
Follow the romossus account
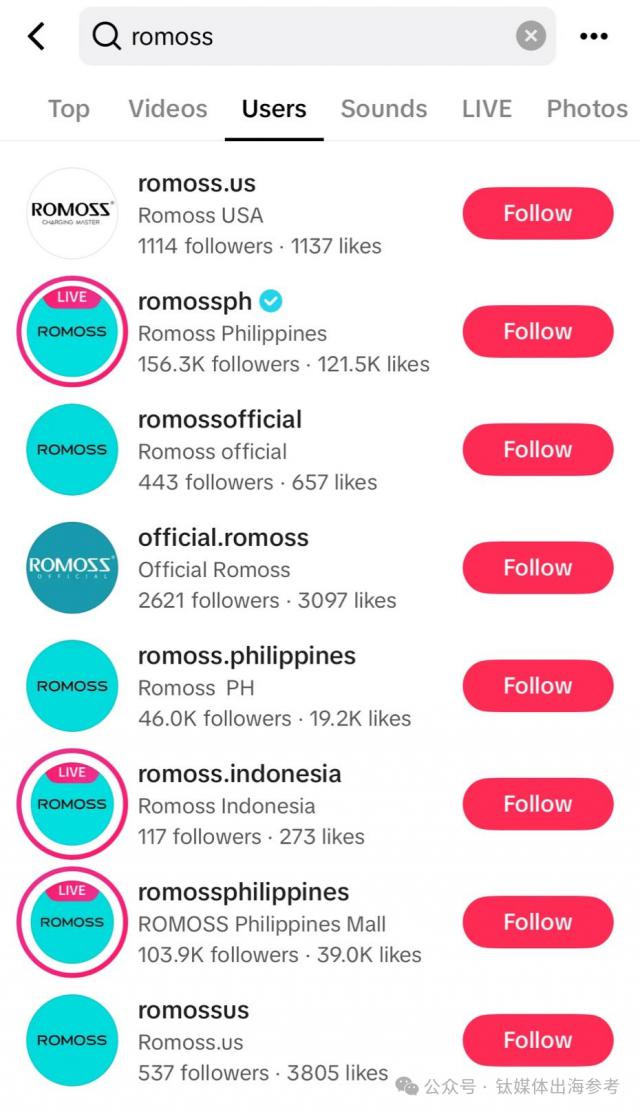(537, 1040)
